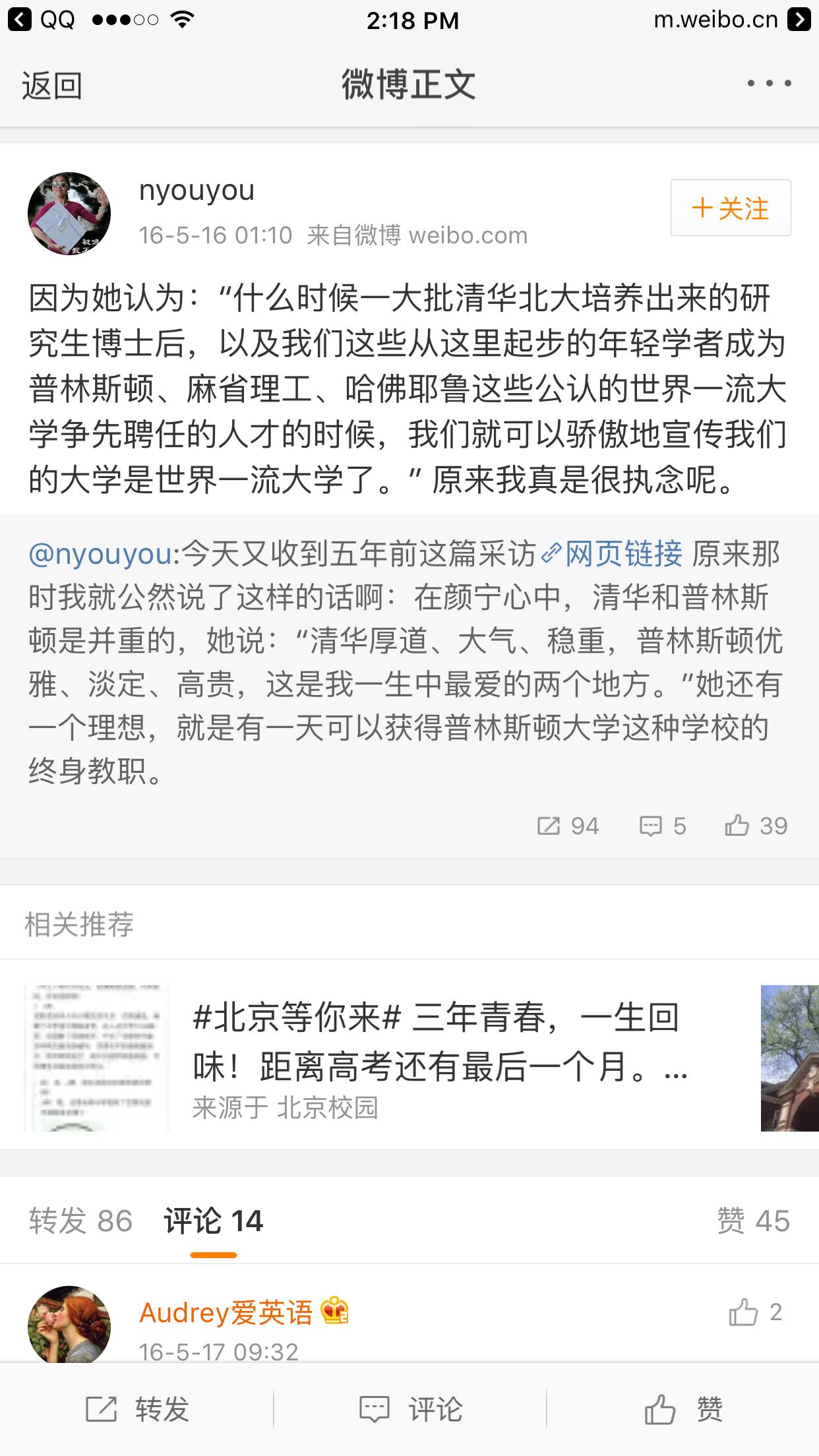Like this post via bottom 赞 button
The height and width of the screenshot is (1456, 819).
(x=683, y=1409)
